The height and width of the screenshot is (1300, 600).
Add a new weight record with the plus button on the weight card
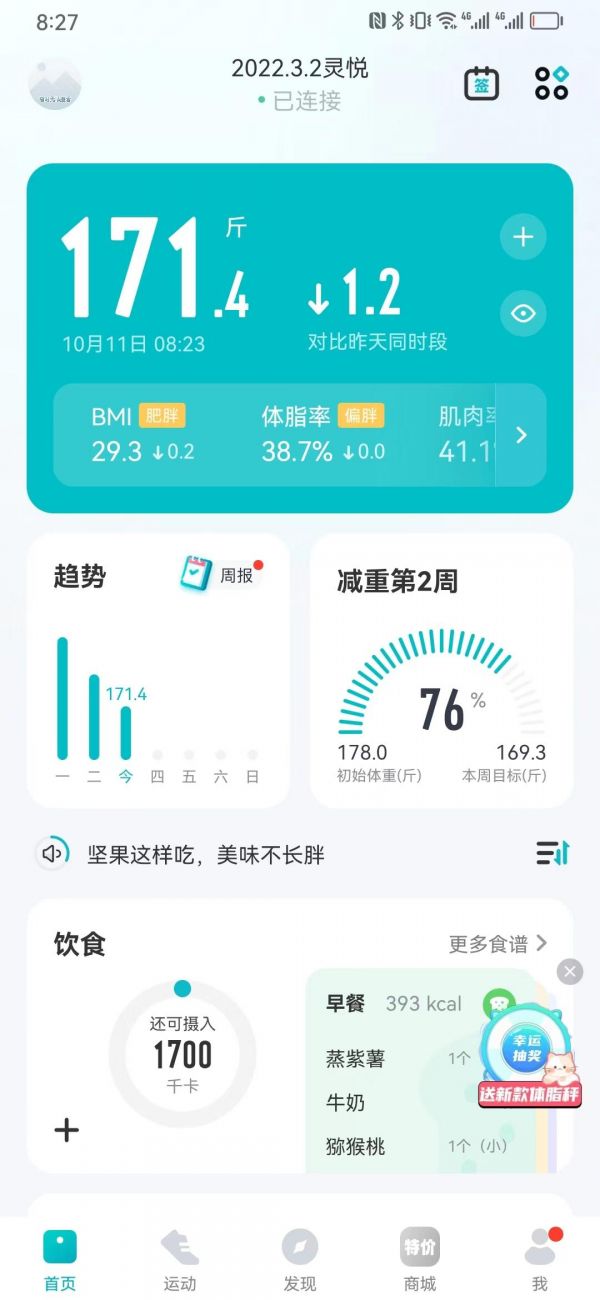[x=523, y=237]
